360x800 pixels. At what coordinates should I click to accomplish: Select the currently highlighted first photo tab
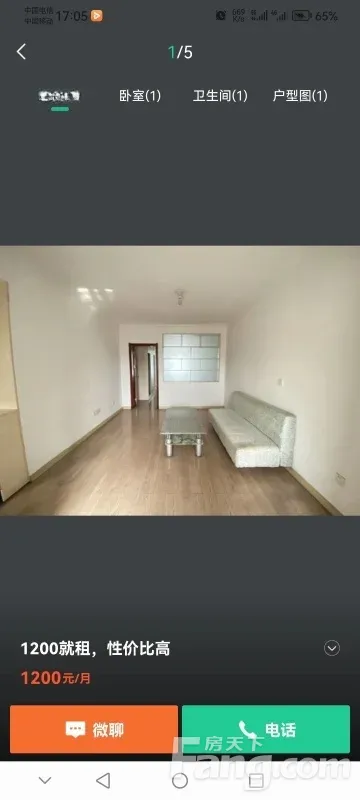pyautogui.click(x=60, y=96)
